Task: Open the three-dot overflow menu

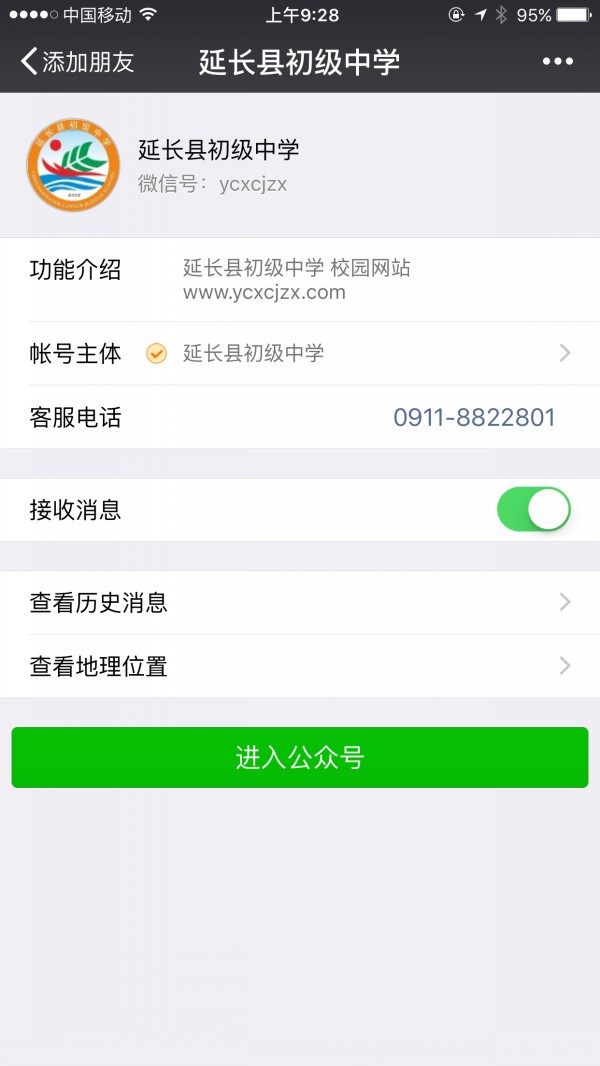Action: click(558, 61)
